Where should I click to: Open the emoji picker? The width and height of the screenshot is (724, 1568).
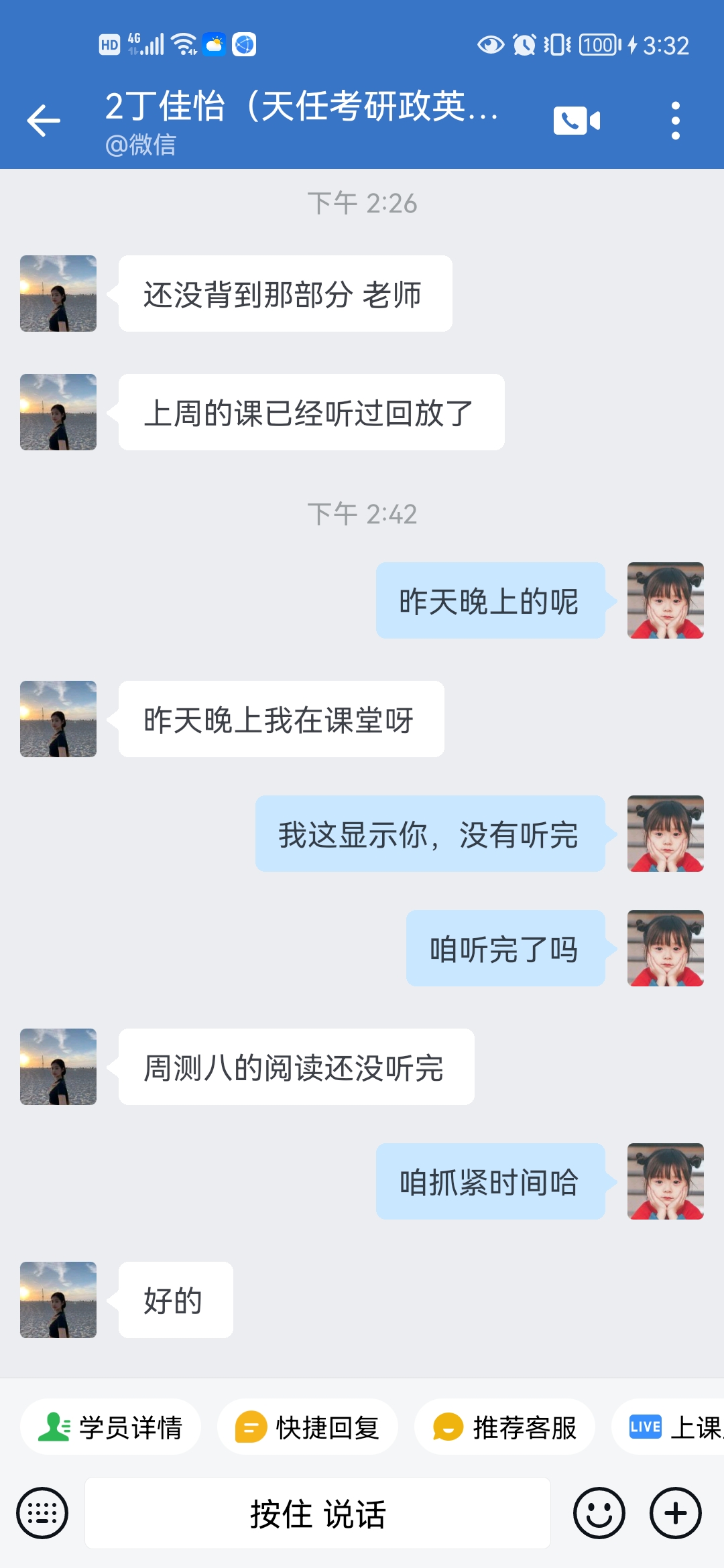tap(599, 1513)
